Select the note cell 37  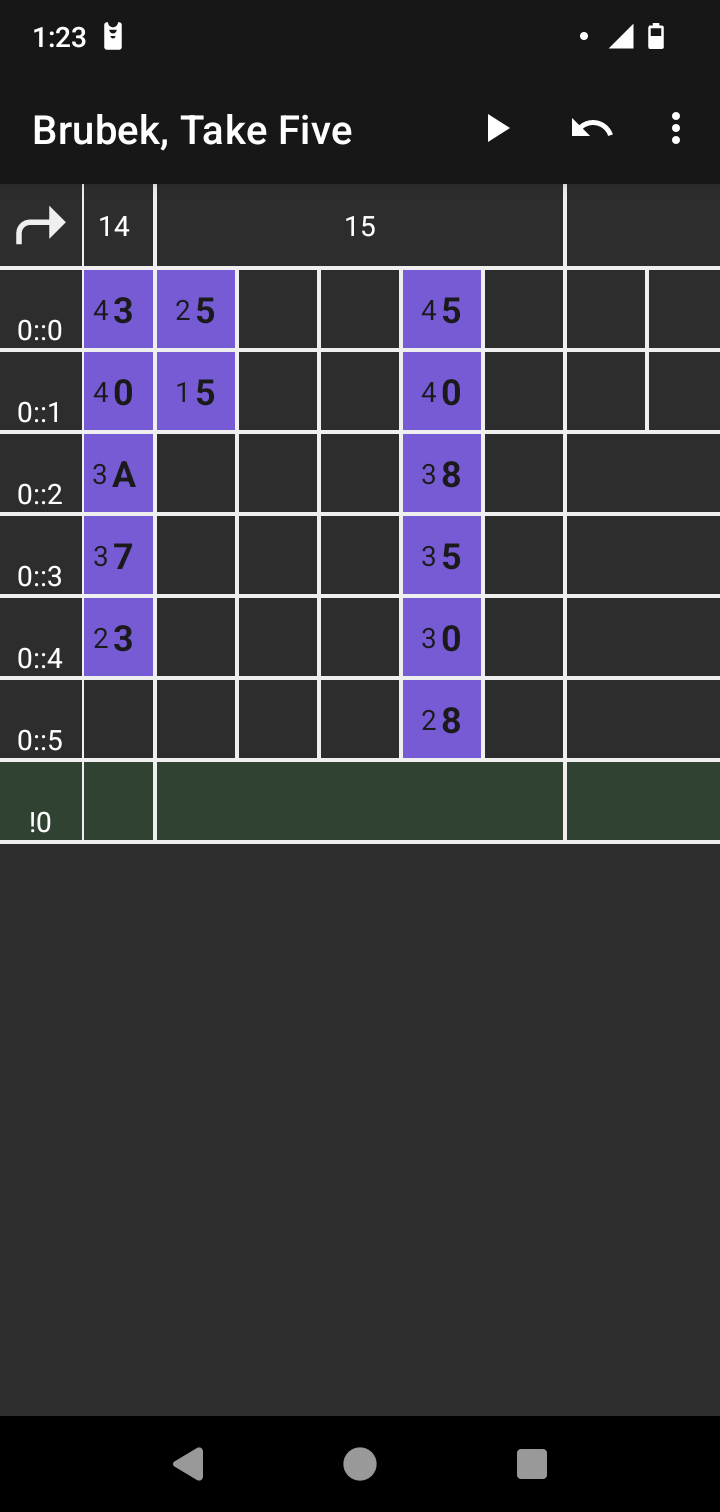tap(118, 556)
